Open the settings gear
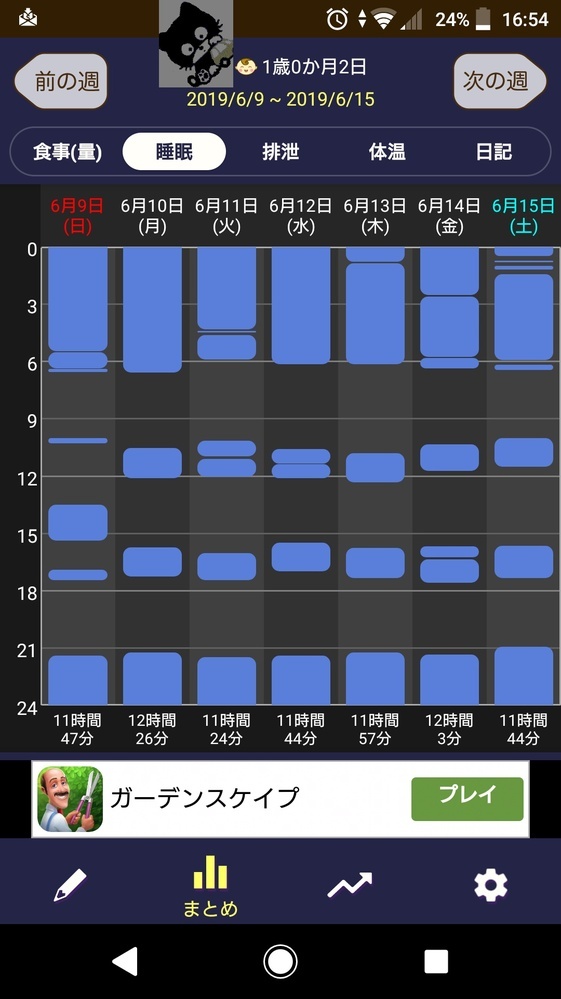The width and height of the screenshot is (561, 999). pos(490,885)
